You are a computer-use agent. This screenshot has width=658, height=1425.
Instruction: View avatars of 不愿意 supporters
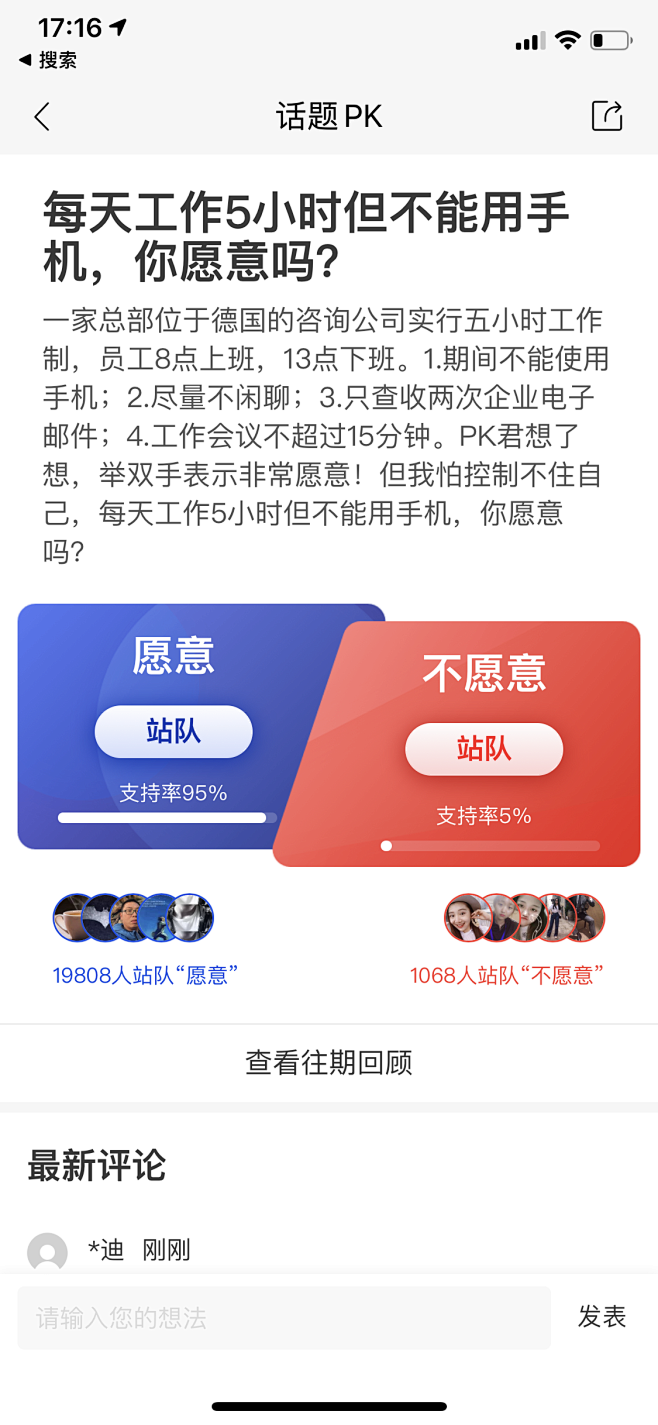click(525, 918)
